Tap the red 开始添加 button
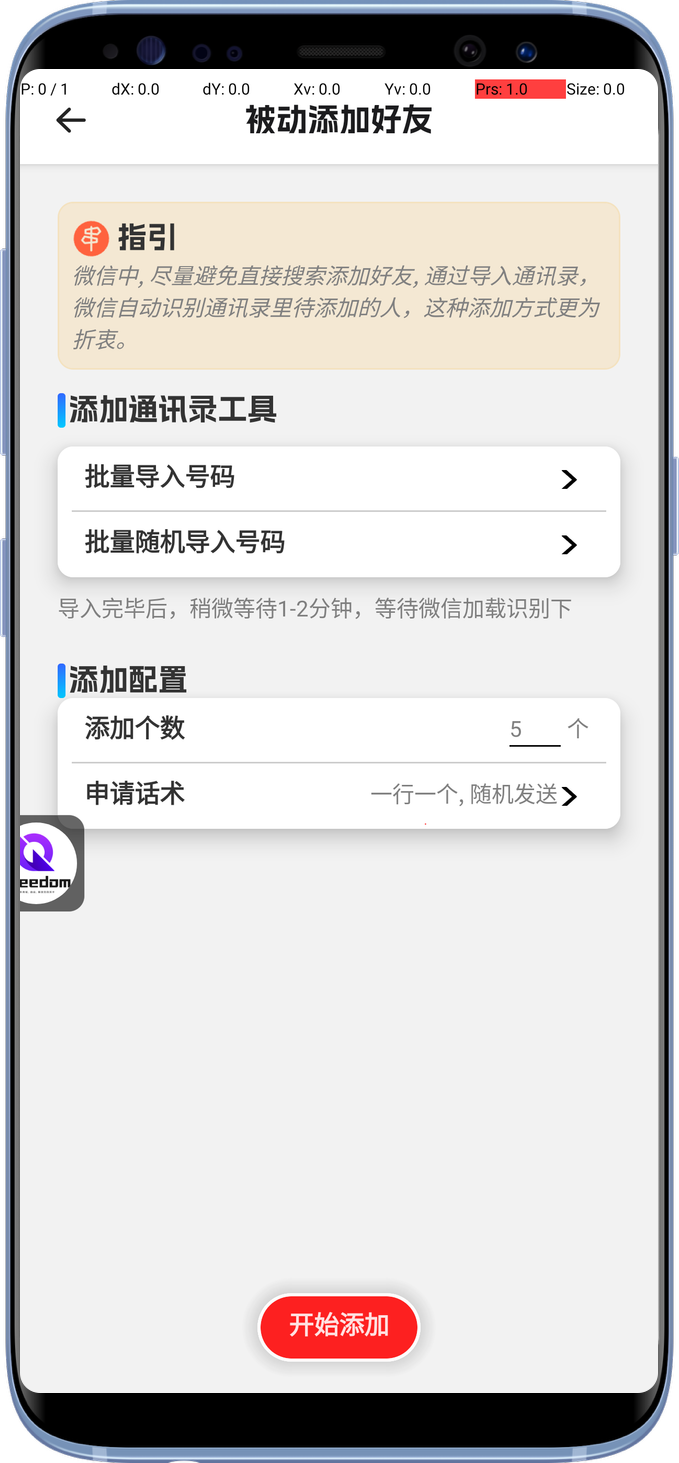 click(338, 1326)
